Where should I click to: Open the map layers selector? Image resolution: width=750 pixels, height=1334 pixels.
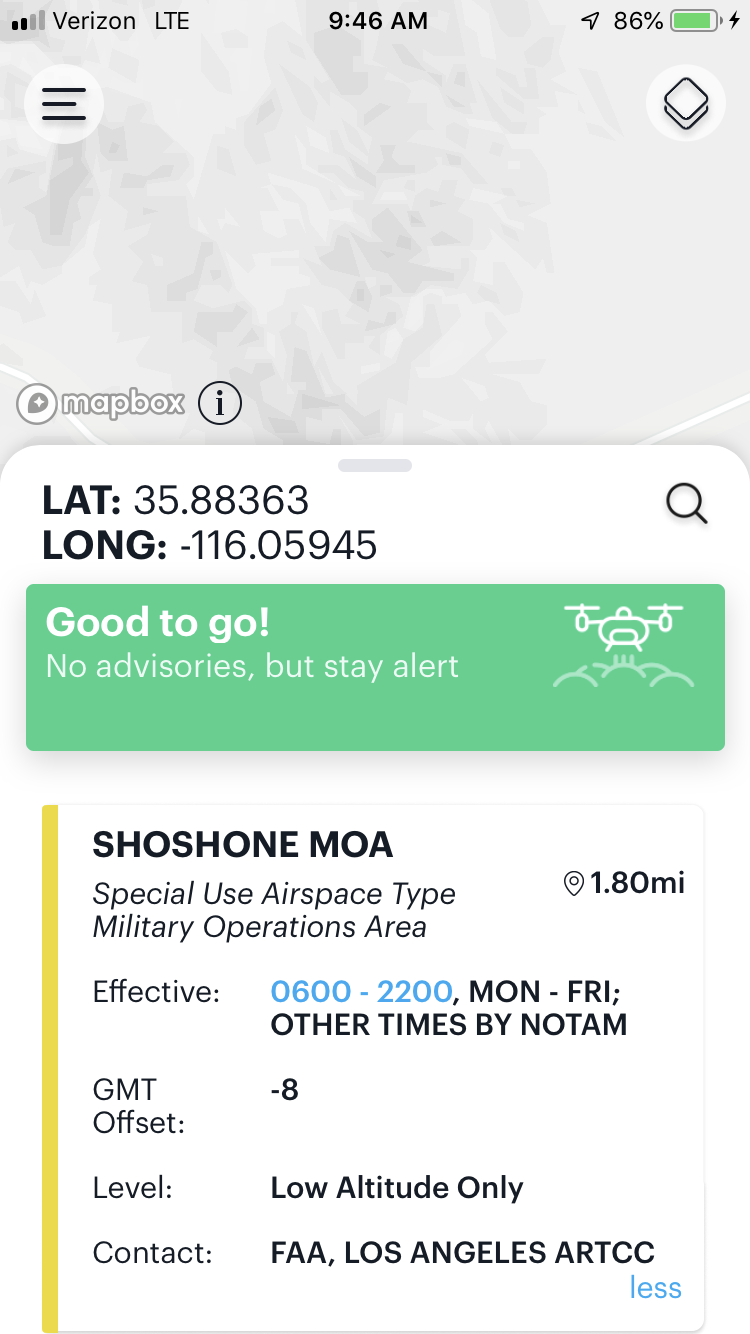pos(686,104)
